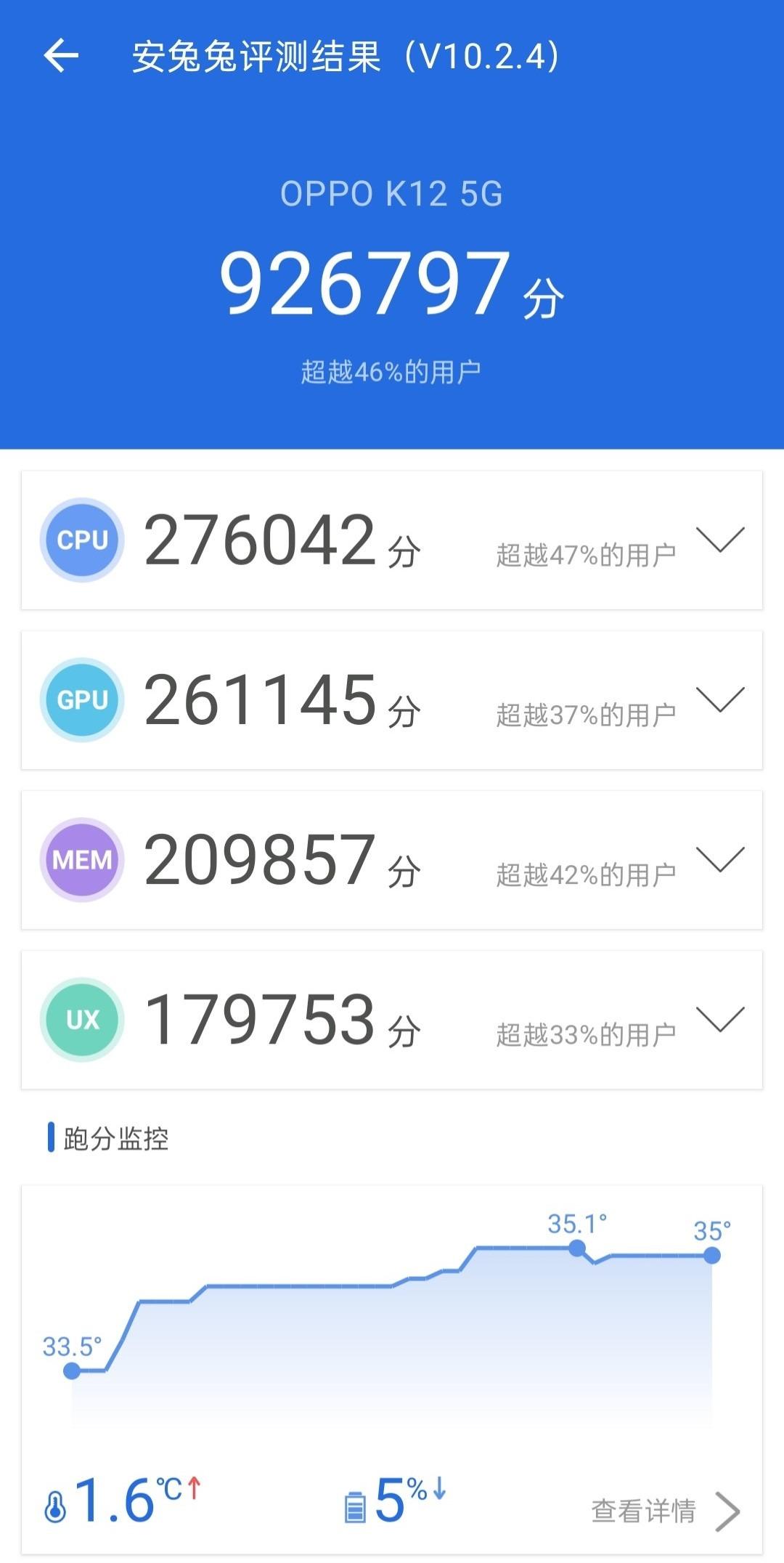Expand the GPU score breakdown
The height and width of the screenshot is (1563, 784).
click(x=720, y=699)
